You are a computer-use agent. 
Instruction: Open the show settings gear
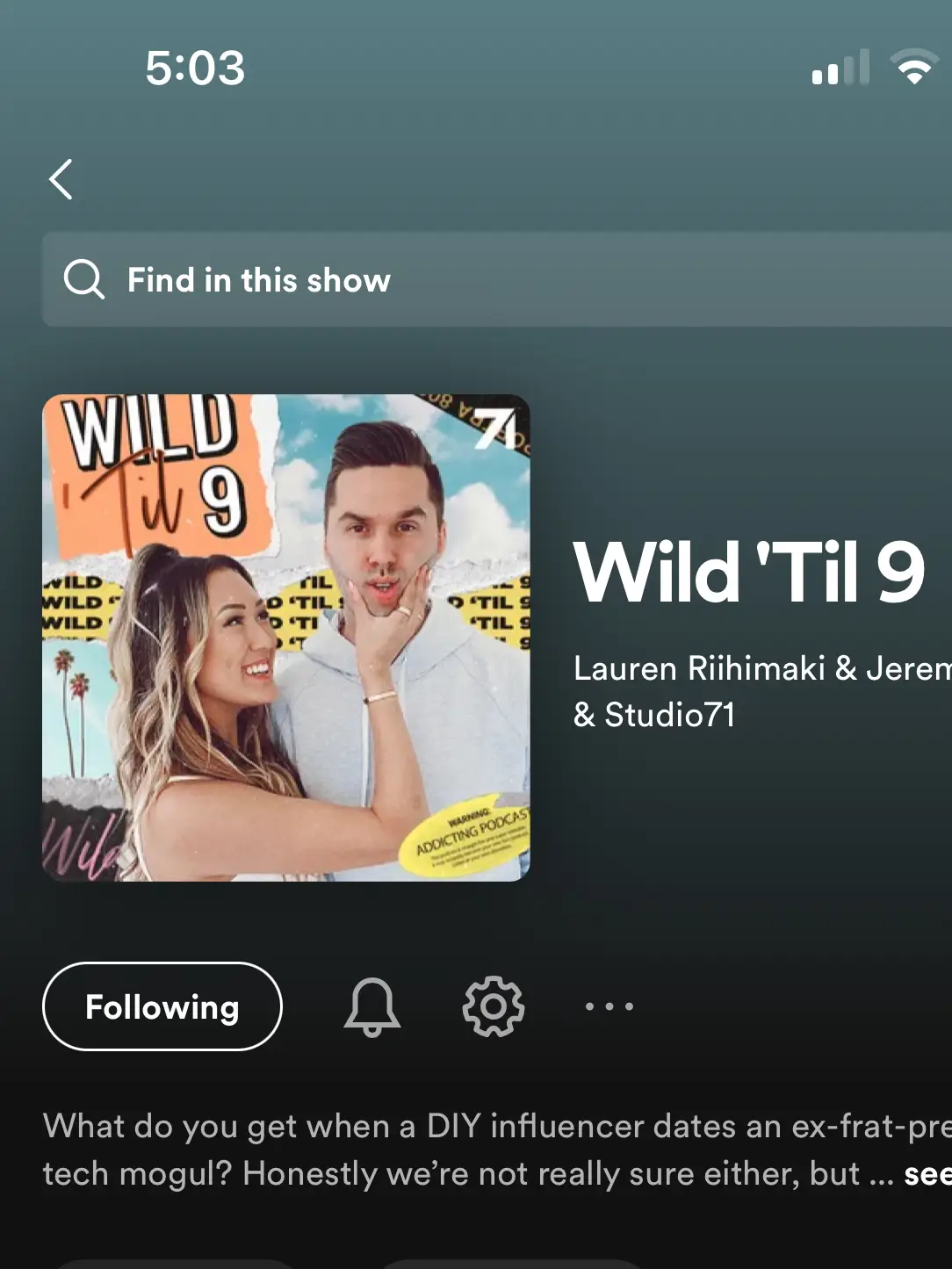pyautogui.click(x=493, y=1007)
